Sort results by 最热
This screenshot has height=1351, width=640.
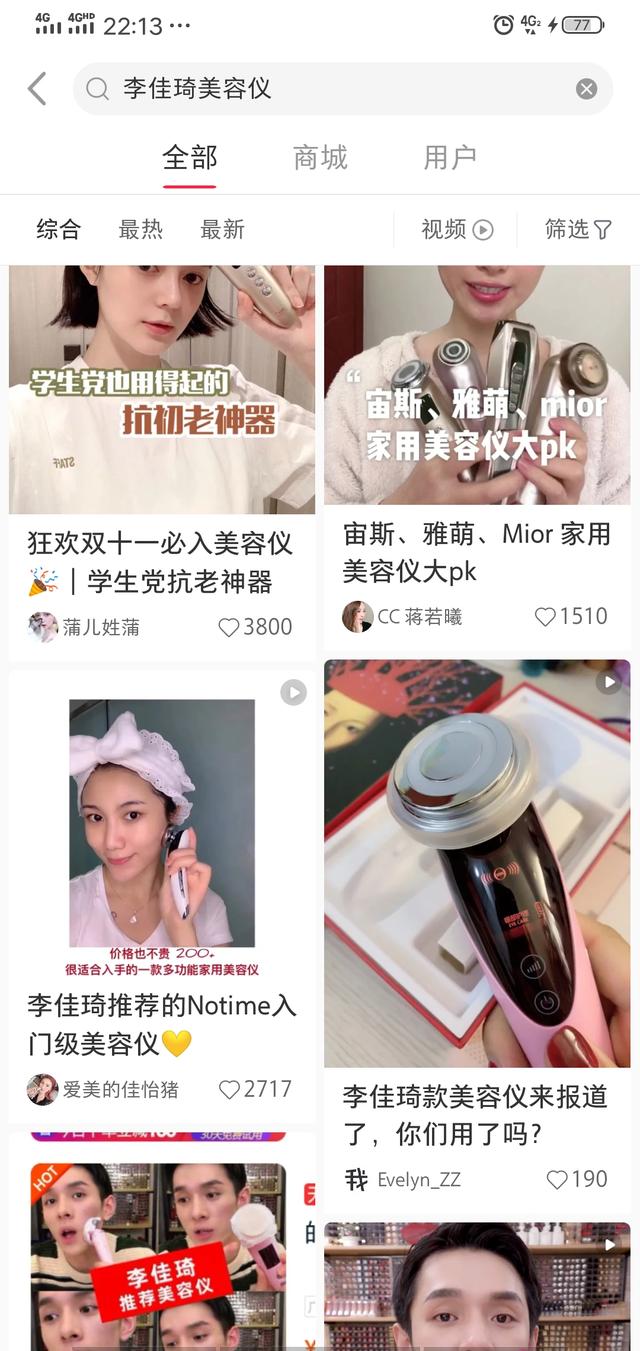(140, 229)
